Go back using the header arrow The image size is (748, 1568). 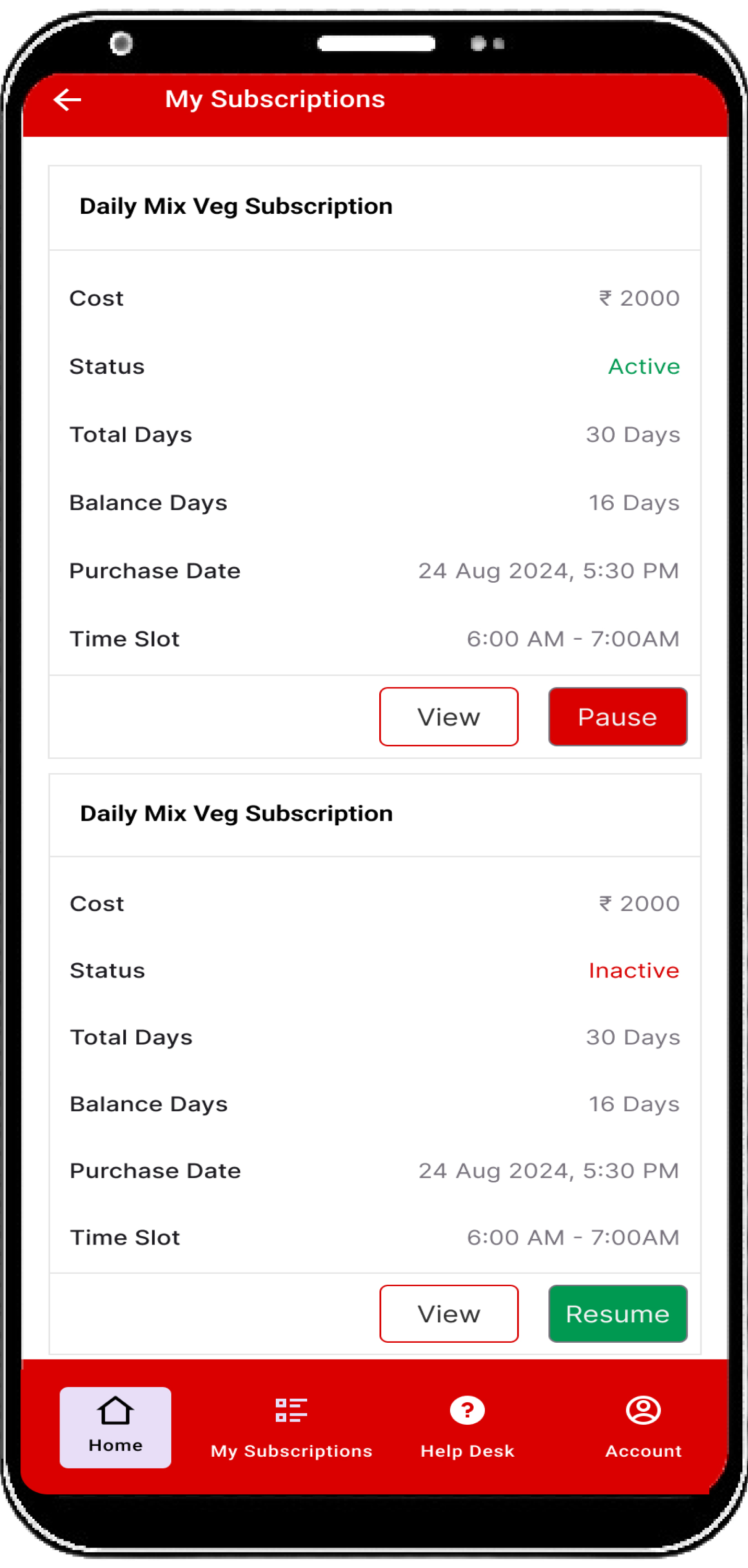[67, 100]
